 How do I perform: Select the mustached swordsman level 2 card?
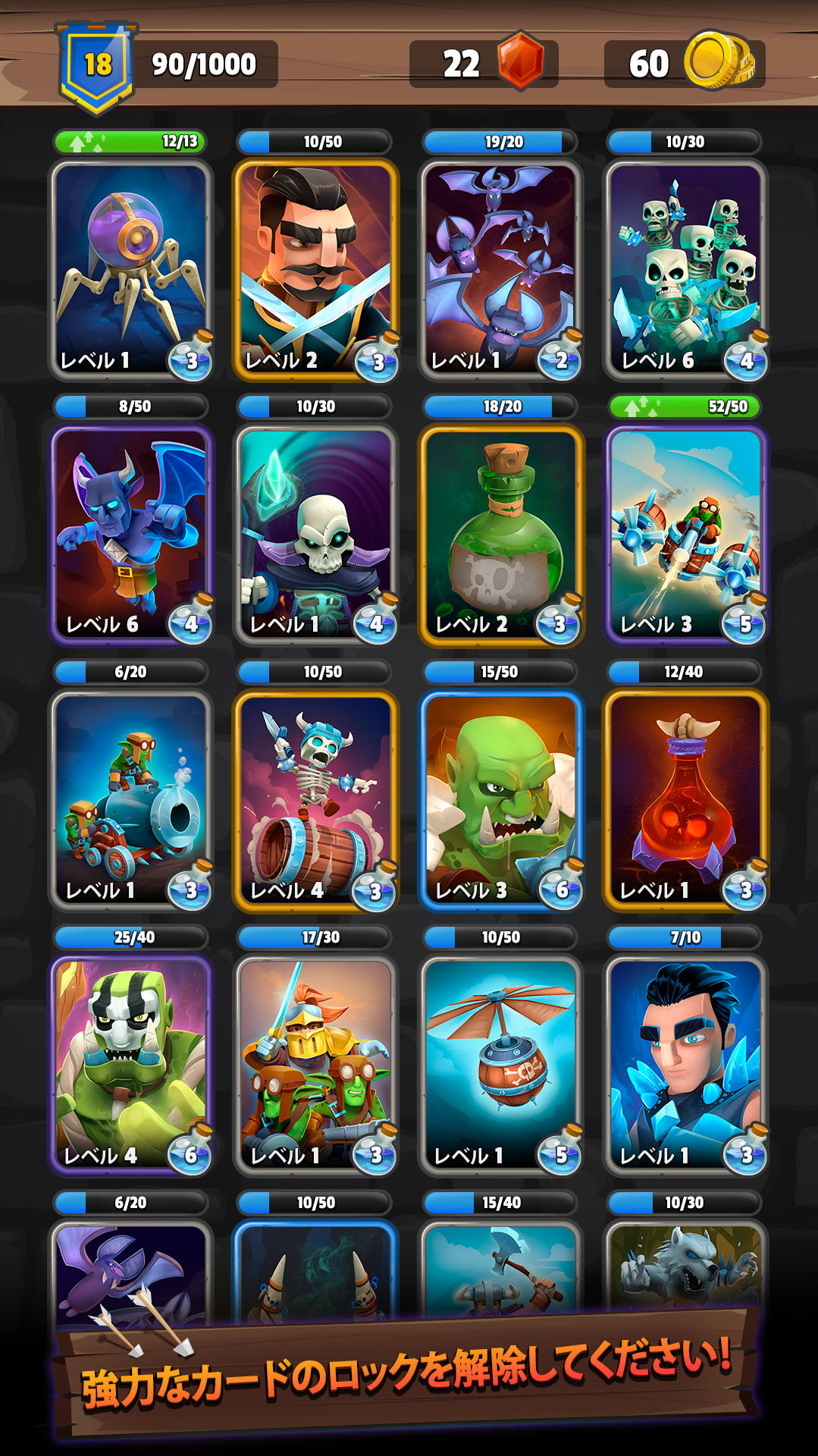pos(315,269)
